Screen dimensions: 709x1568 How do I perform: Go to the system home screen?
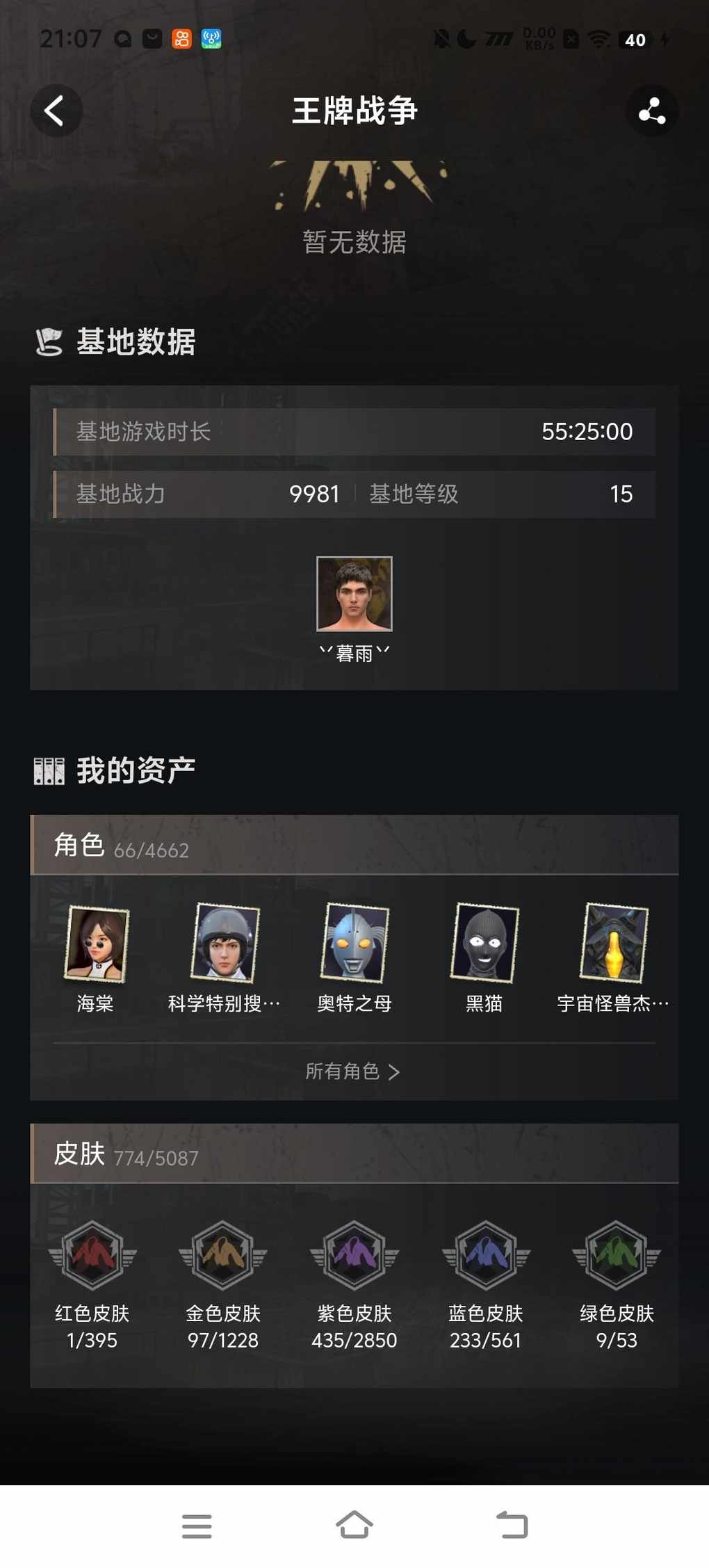coord(354,1526)
